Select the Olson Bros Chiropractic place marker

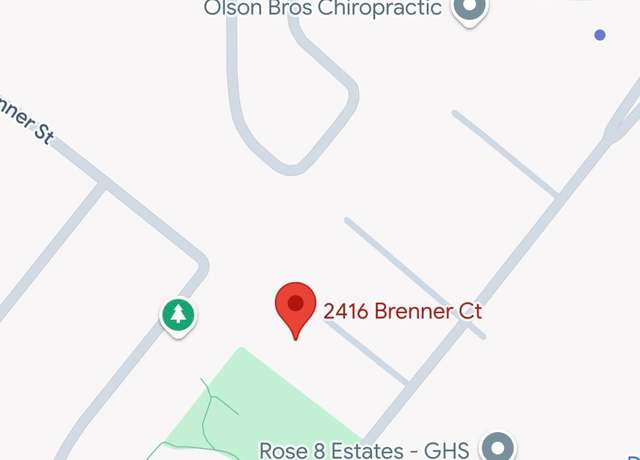[469, 9]
